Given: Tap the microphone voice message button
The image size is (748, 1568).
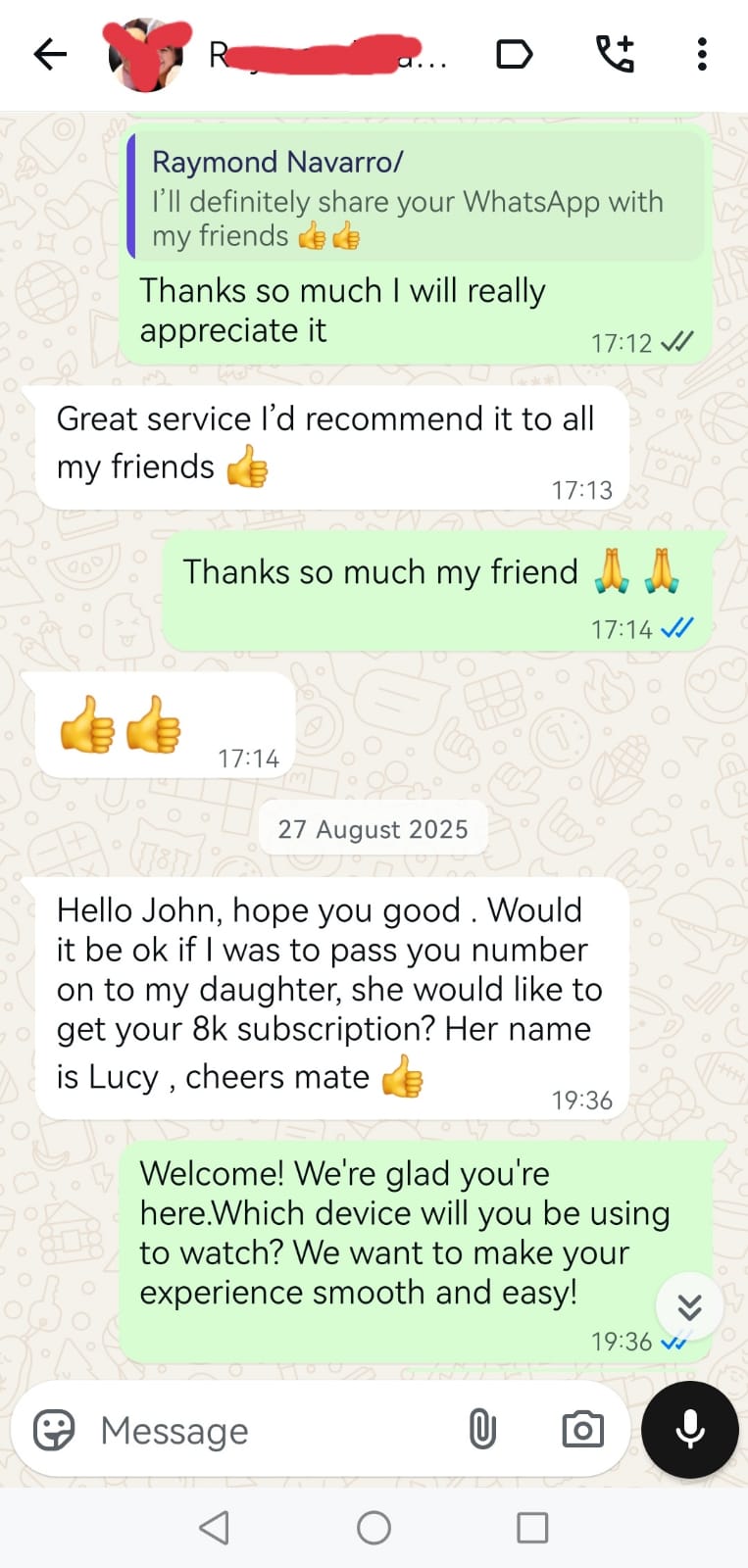Looking at the screenshot, I should point(690,1430).
